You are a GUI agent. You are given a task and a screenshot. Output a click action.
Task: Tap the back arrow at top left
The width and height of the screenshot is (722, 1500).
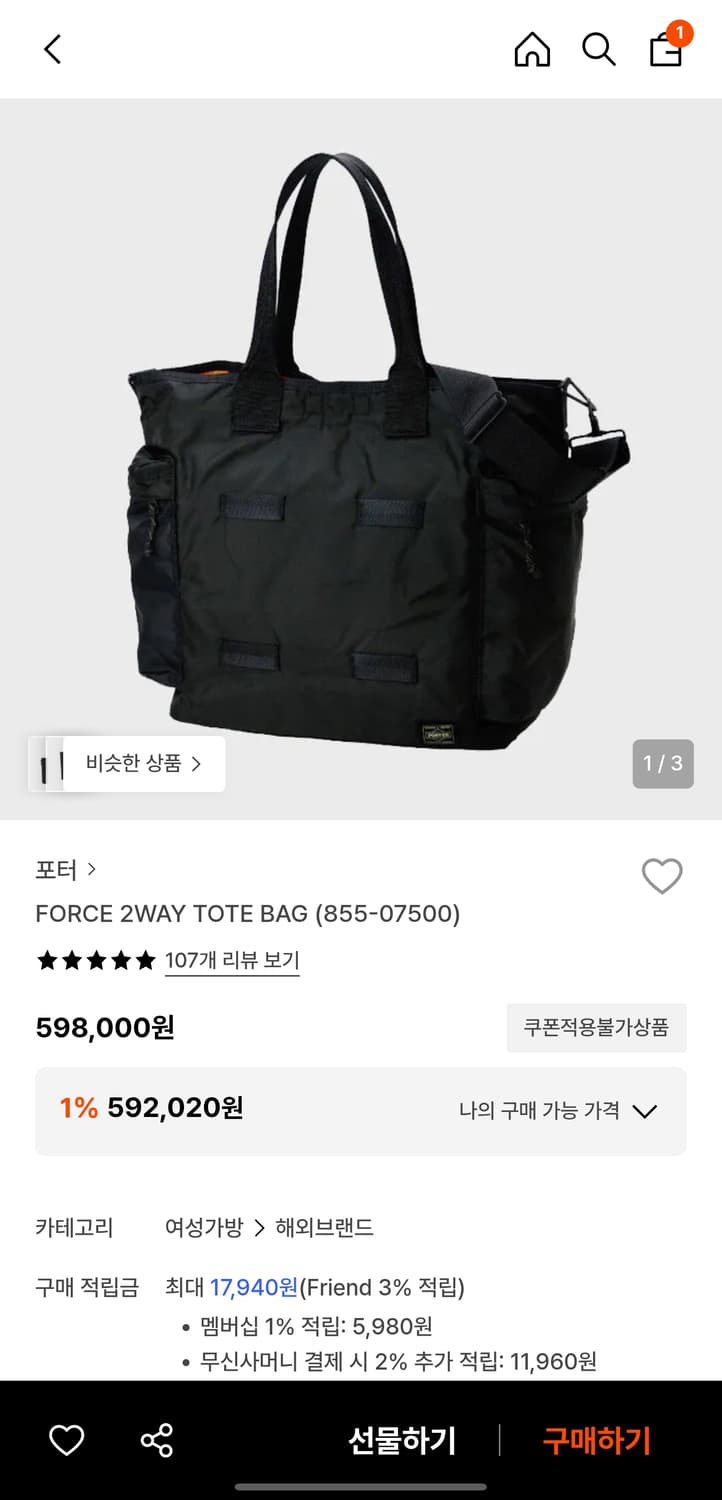(52, 48)
